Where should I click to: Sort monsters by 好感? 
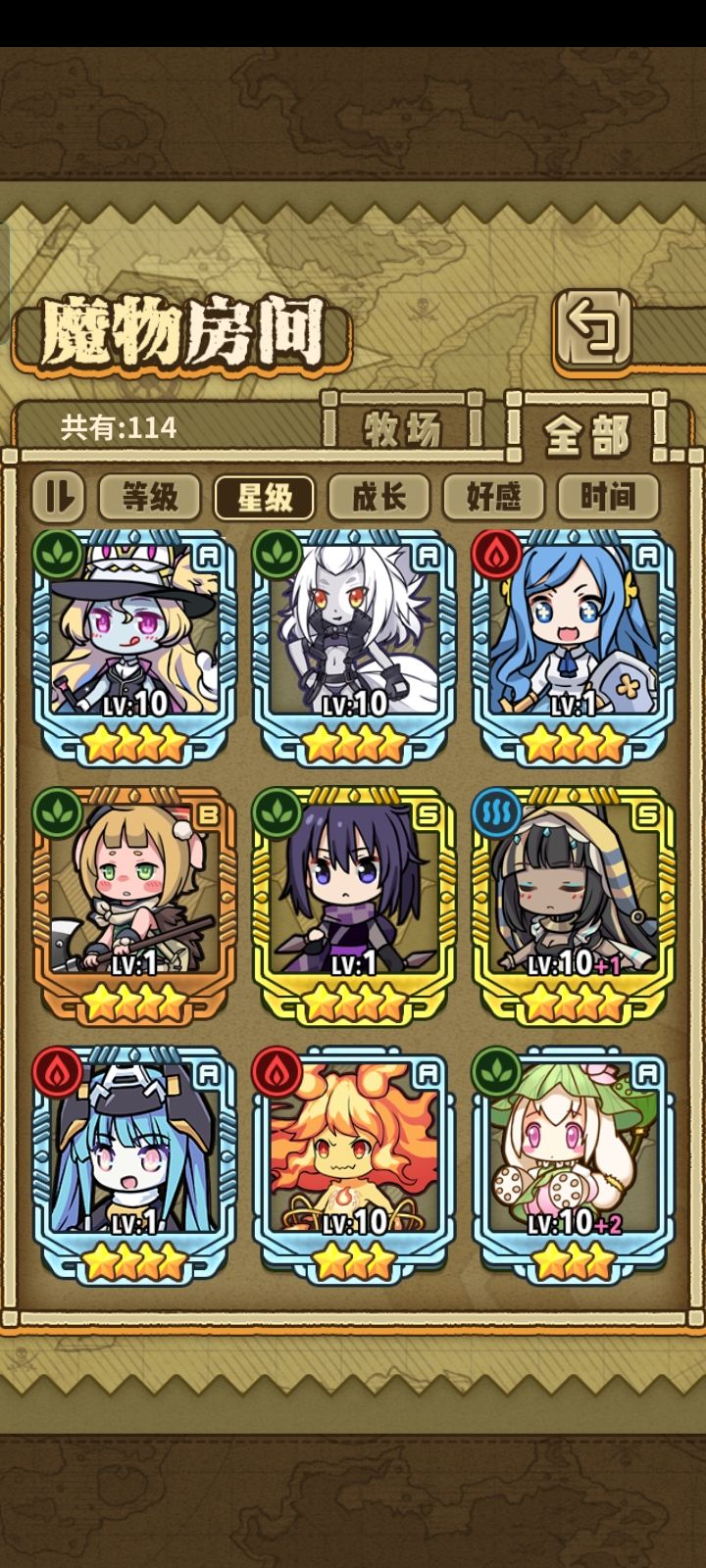pos(494,497)
